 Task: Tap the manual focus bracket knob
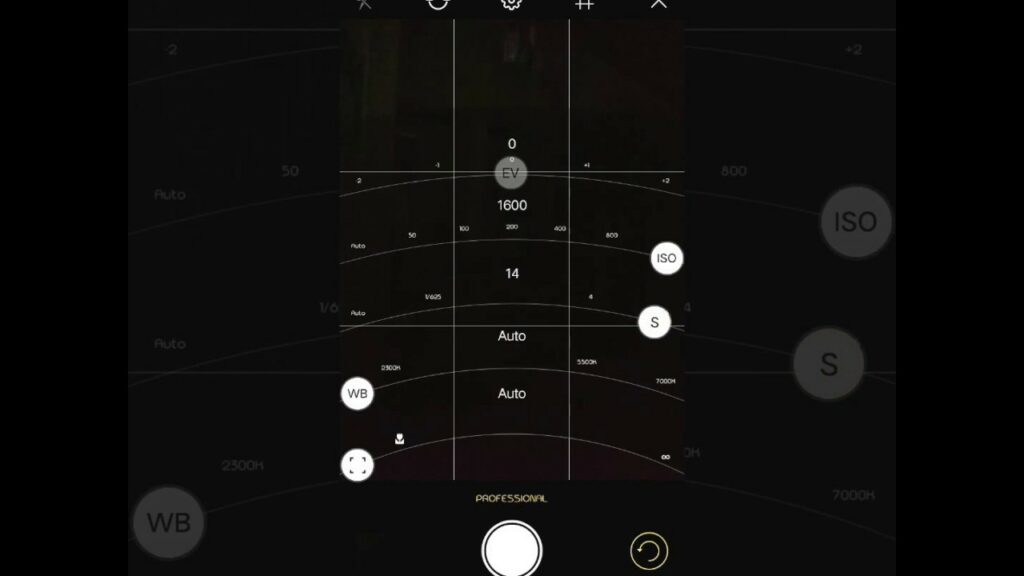click(x=357, y=465)
